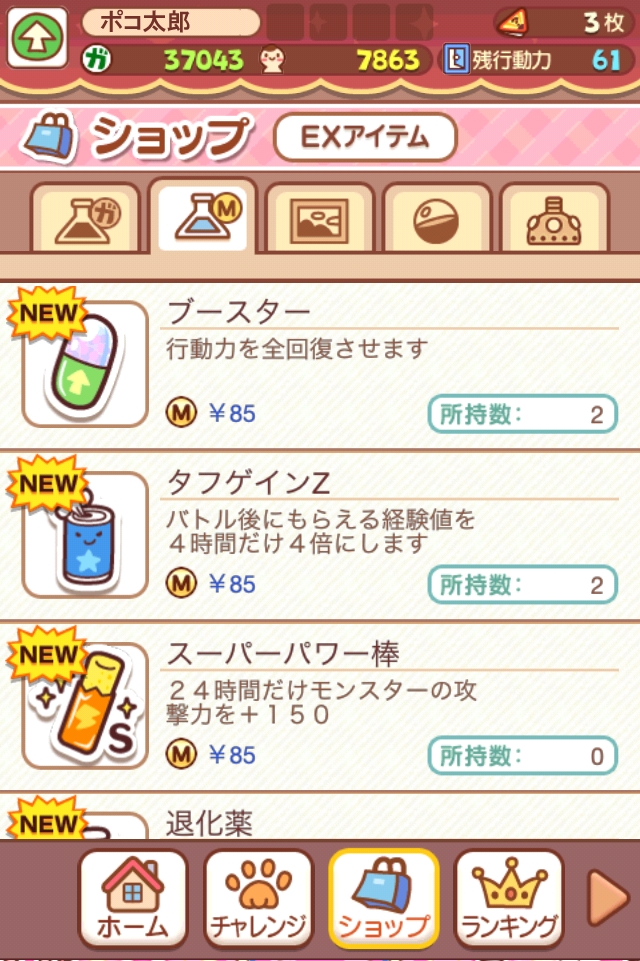Tap the green up-arrow button
Image resolution: width=640 pixels, height=961 pixels.
click(x=37, y=38)
